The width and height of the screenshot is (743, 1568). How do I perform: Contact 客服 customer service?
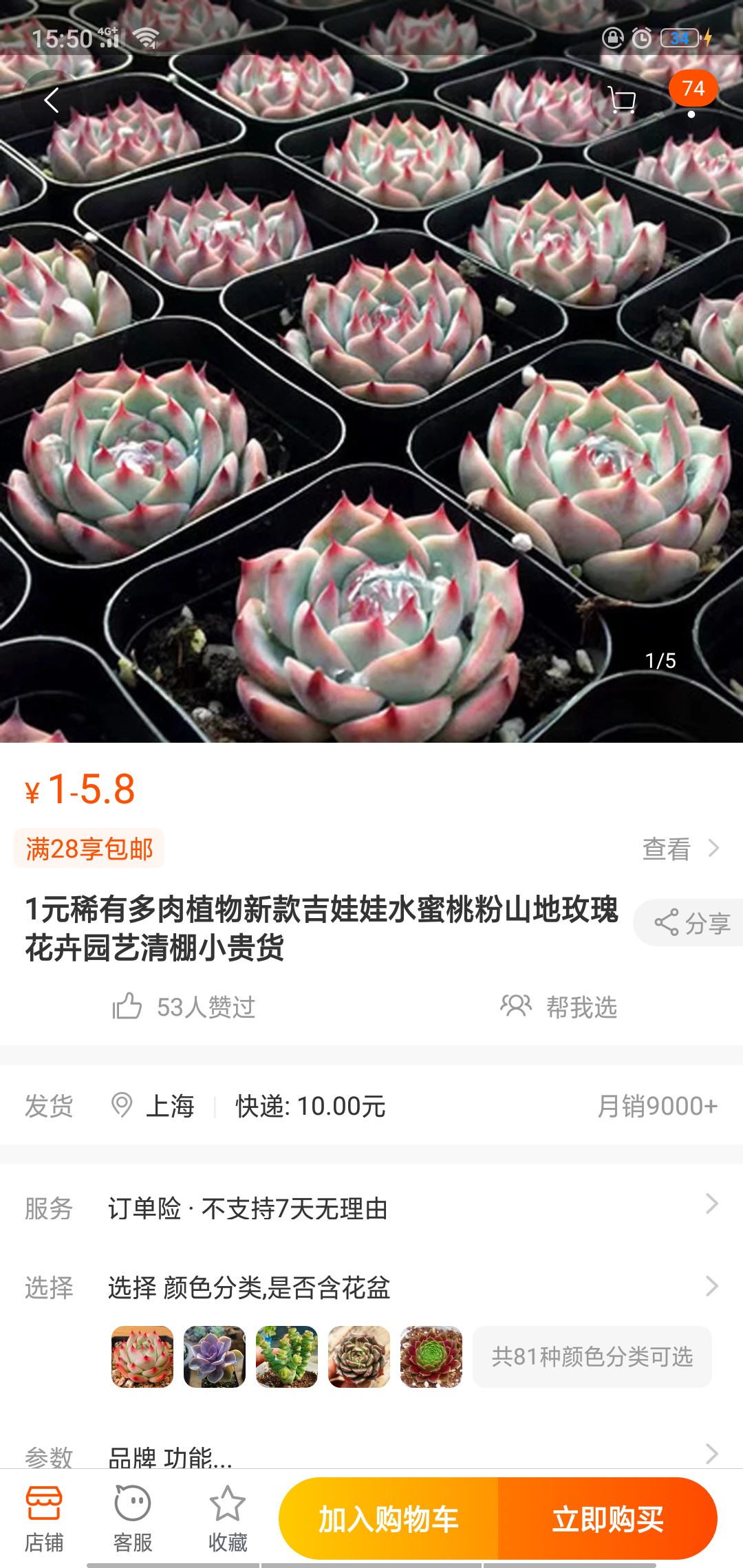coord(132,1518)
